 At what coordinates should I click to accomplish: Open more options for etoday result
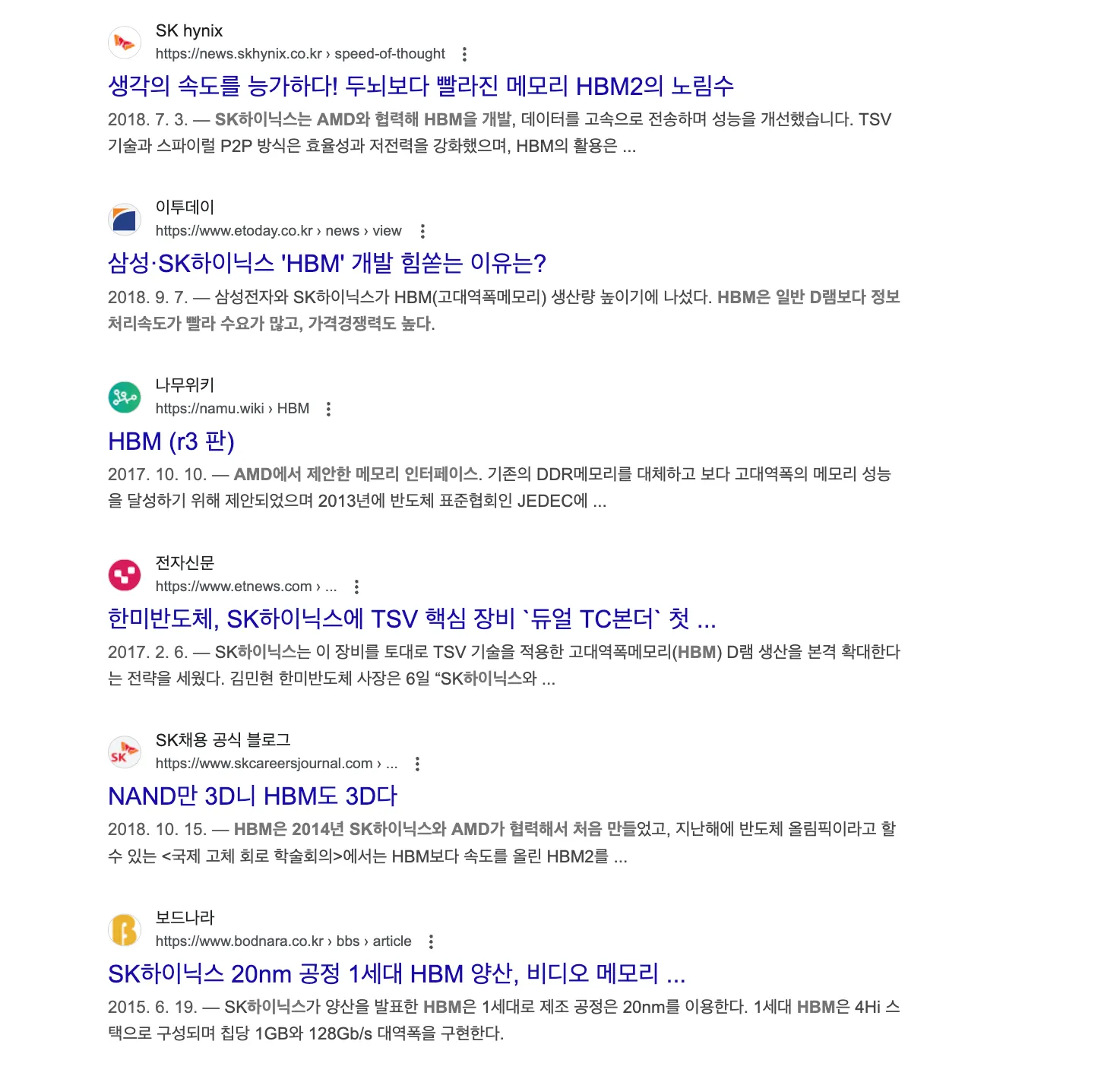pos(422,231)
